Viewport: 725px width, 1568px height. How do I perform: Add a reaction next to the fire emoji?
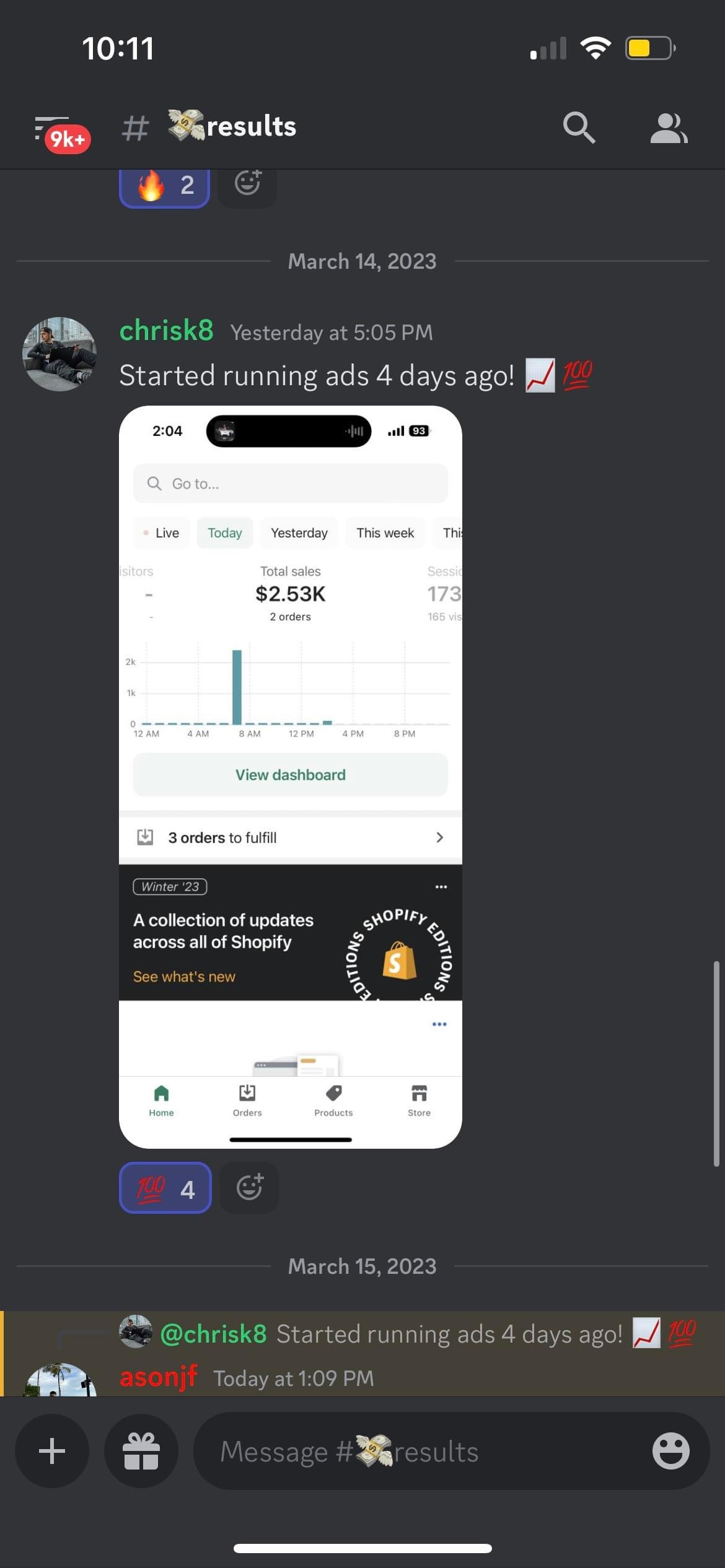click(x=247, y=184)
